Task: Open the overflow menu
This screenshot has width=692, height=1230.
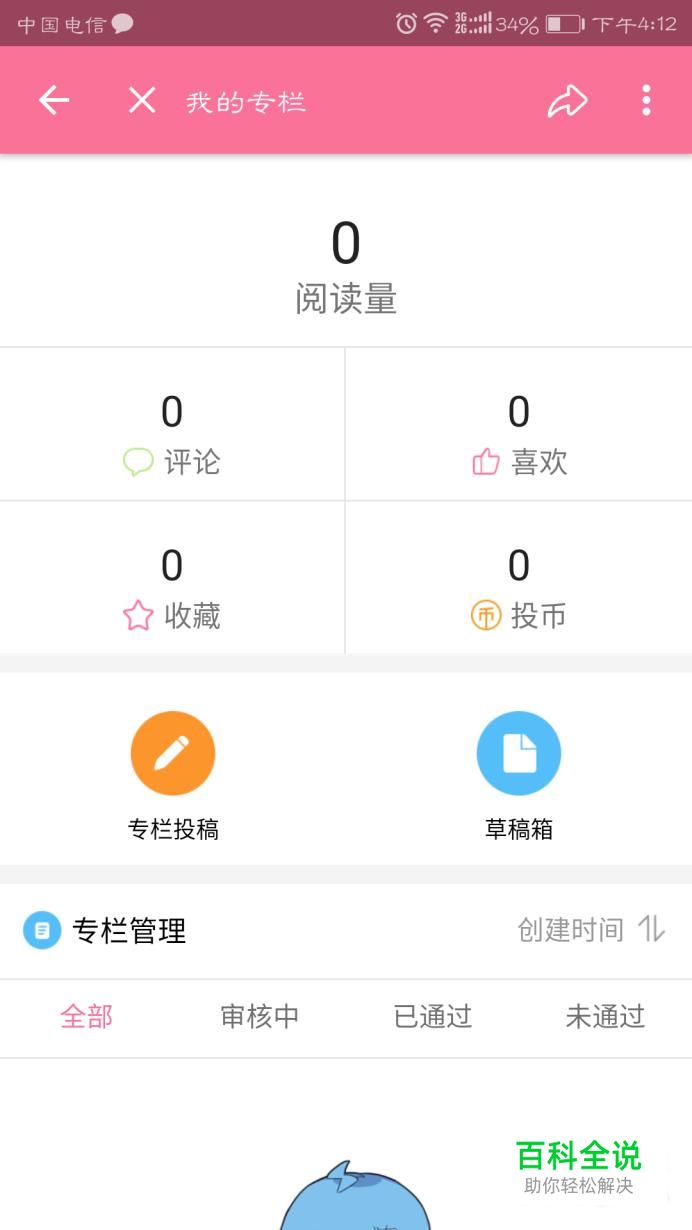Action: tap(646, 100)
